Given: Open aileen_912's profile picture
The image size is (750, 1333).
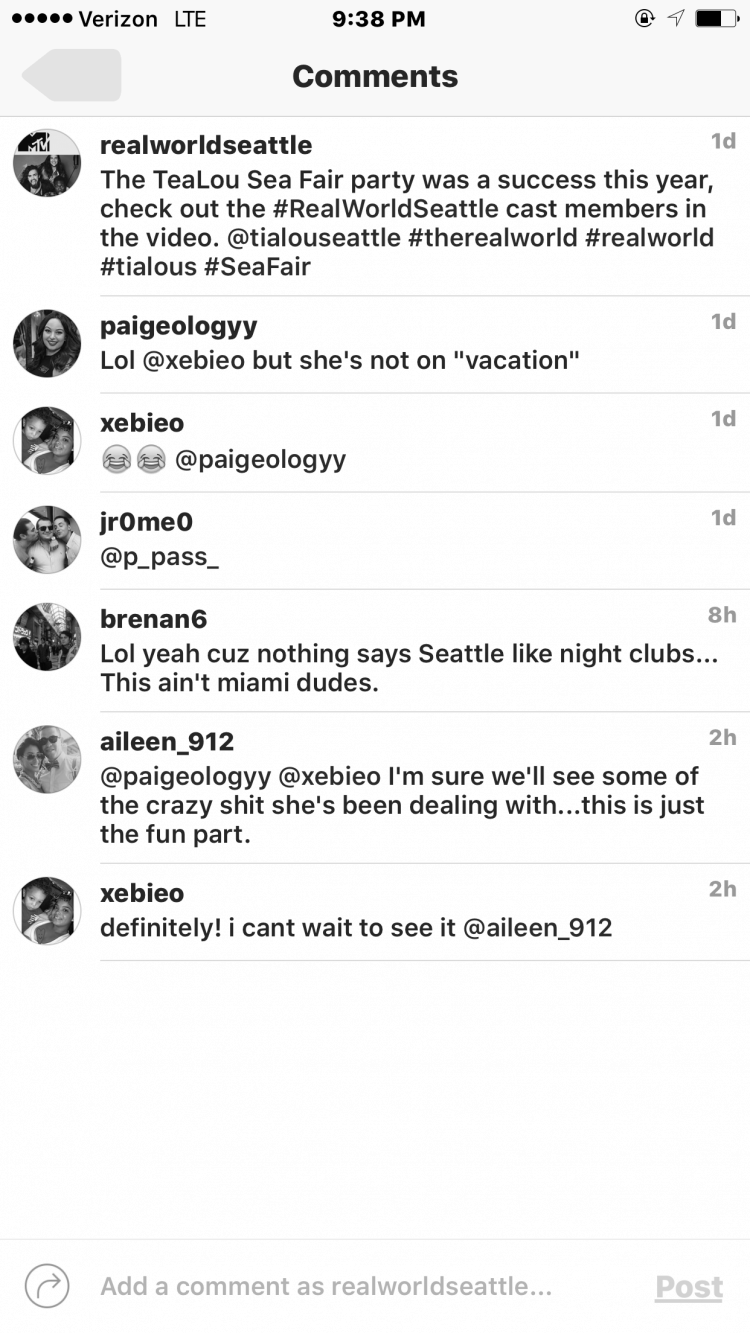Looking at the screenshot, I should pyautogui.click(x=47, y=760).
